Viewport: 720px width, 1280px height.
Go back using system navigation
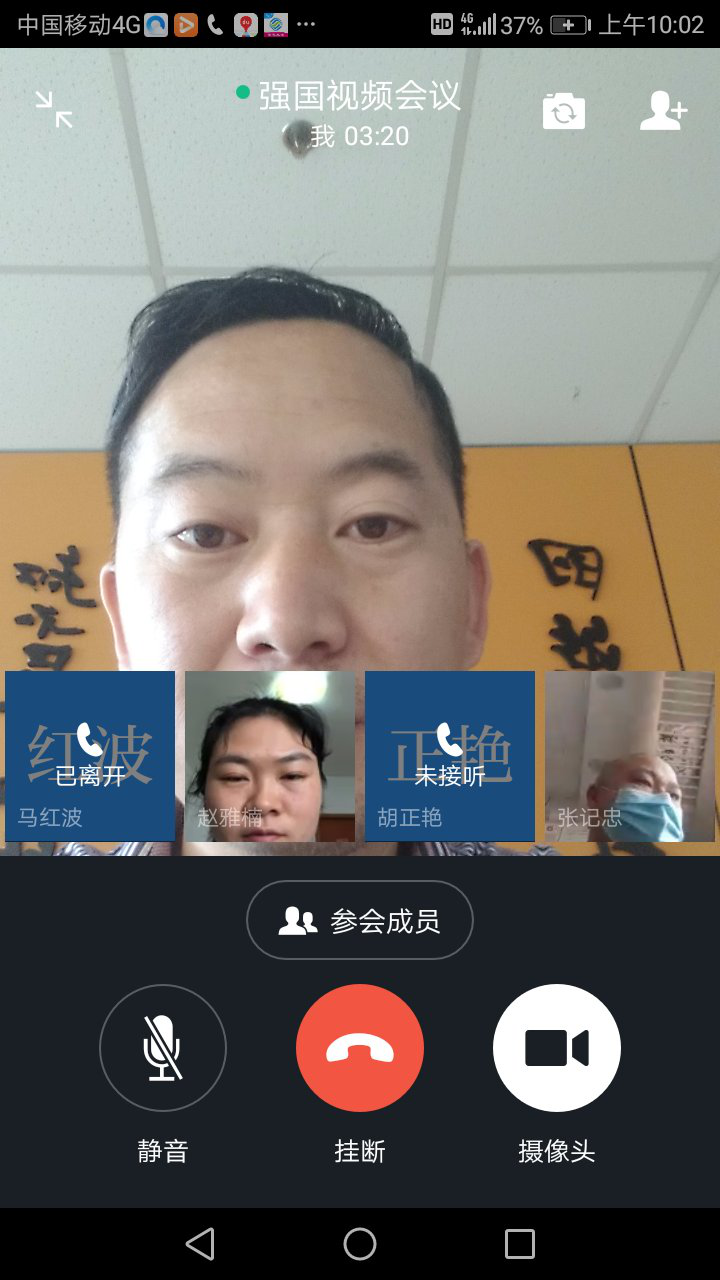[200, 1244]
